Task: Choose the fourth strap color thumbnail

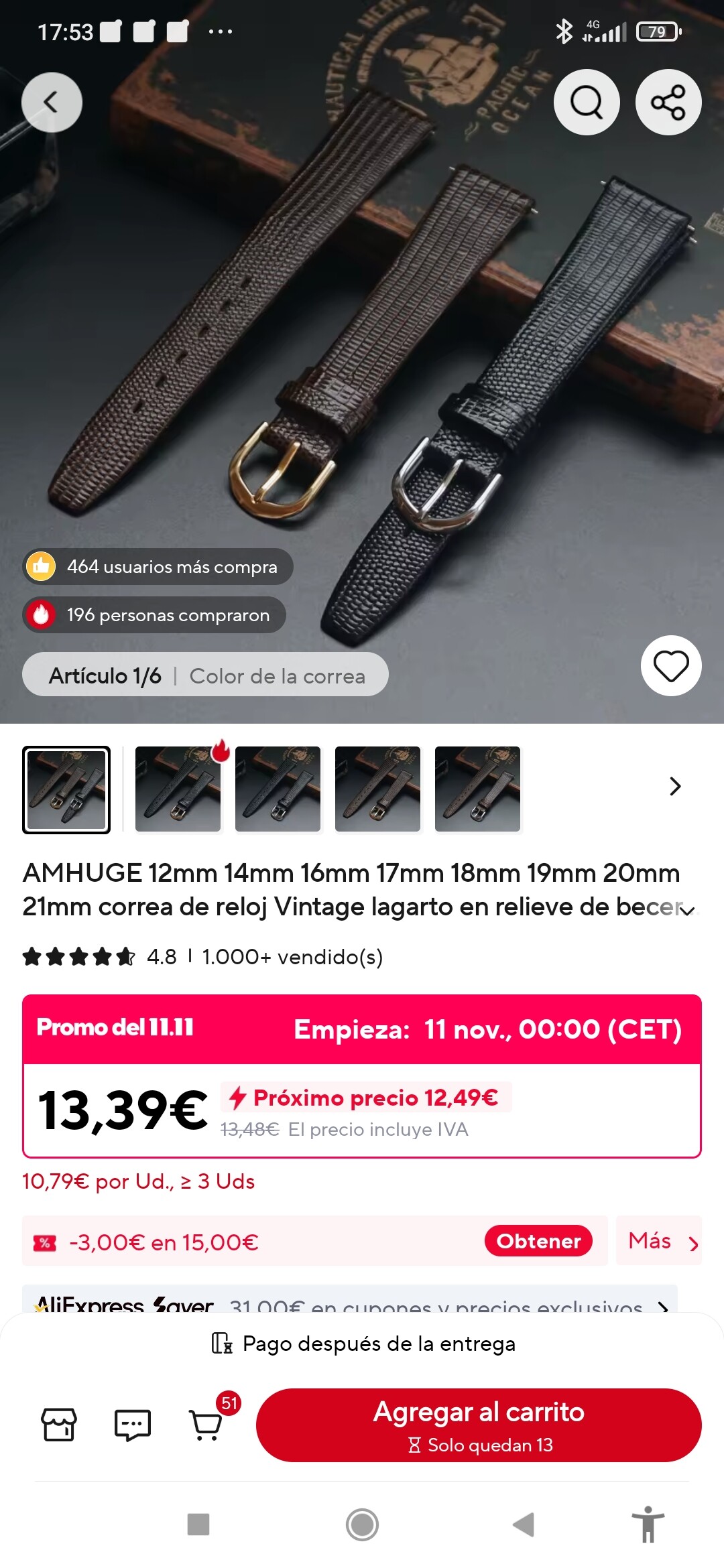Action: pos(377,789)
